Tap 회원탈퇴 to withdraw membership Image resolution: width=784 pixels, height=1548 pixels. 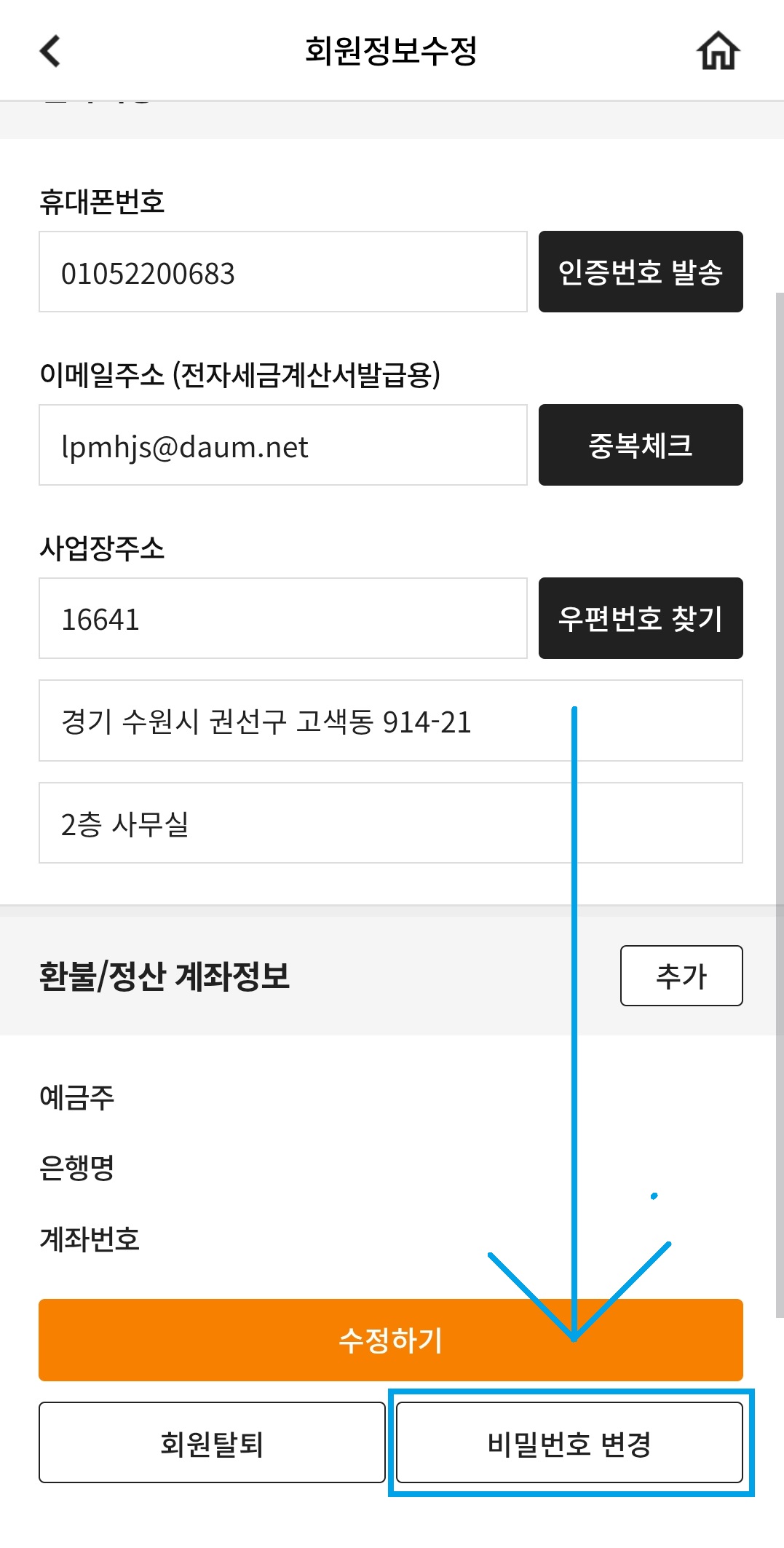click(212, 1442)
